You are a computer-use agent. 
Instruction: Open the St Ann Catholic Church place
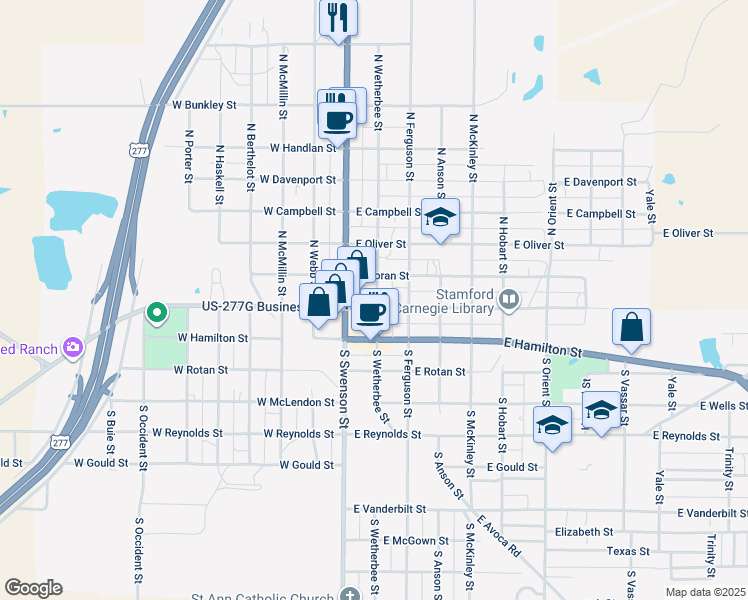348,596
